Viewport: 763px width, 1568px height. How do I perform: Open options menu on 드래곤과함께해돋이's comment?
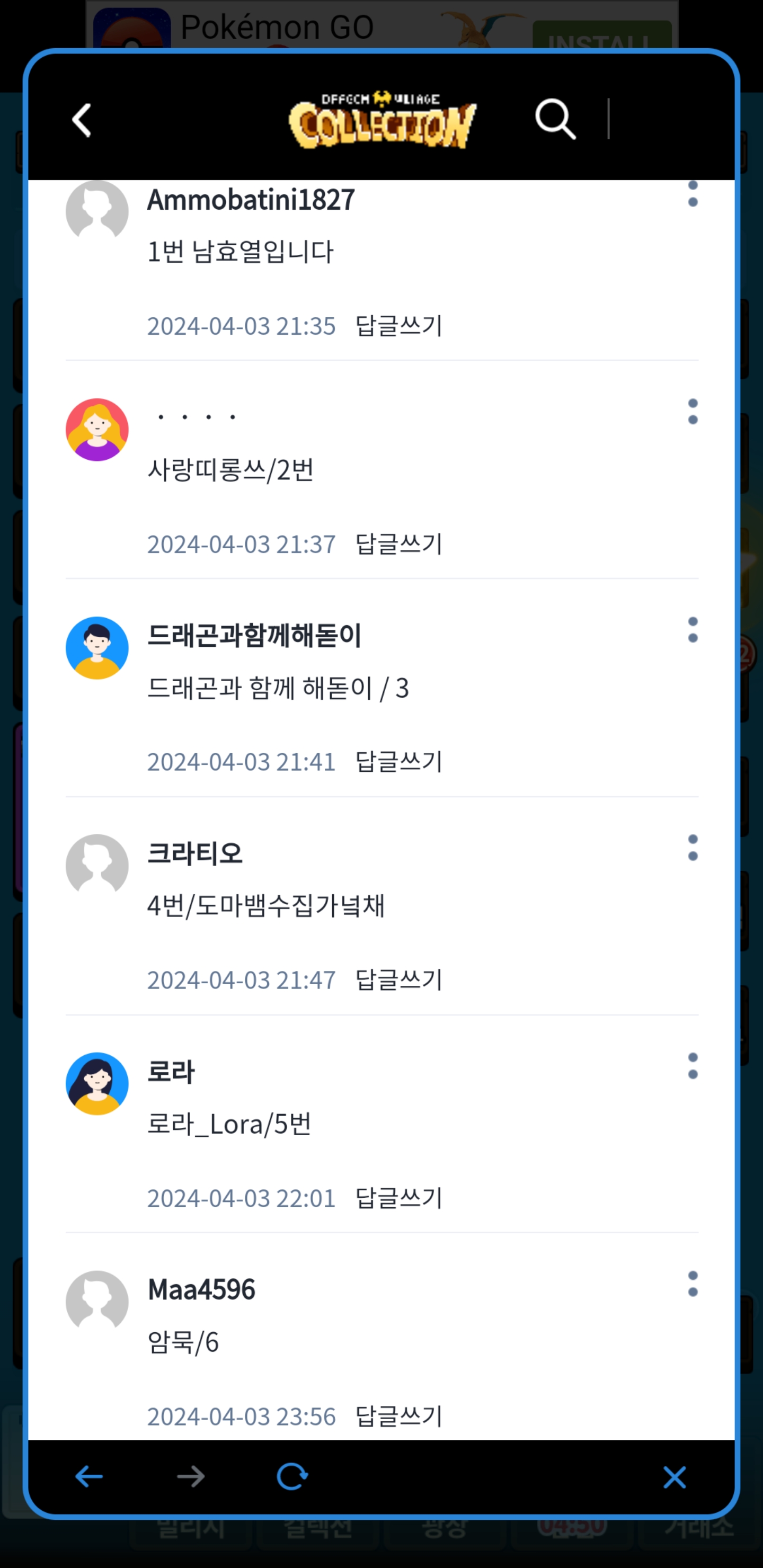pyautogui.click(x=693, y=630)
